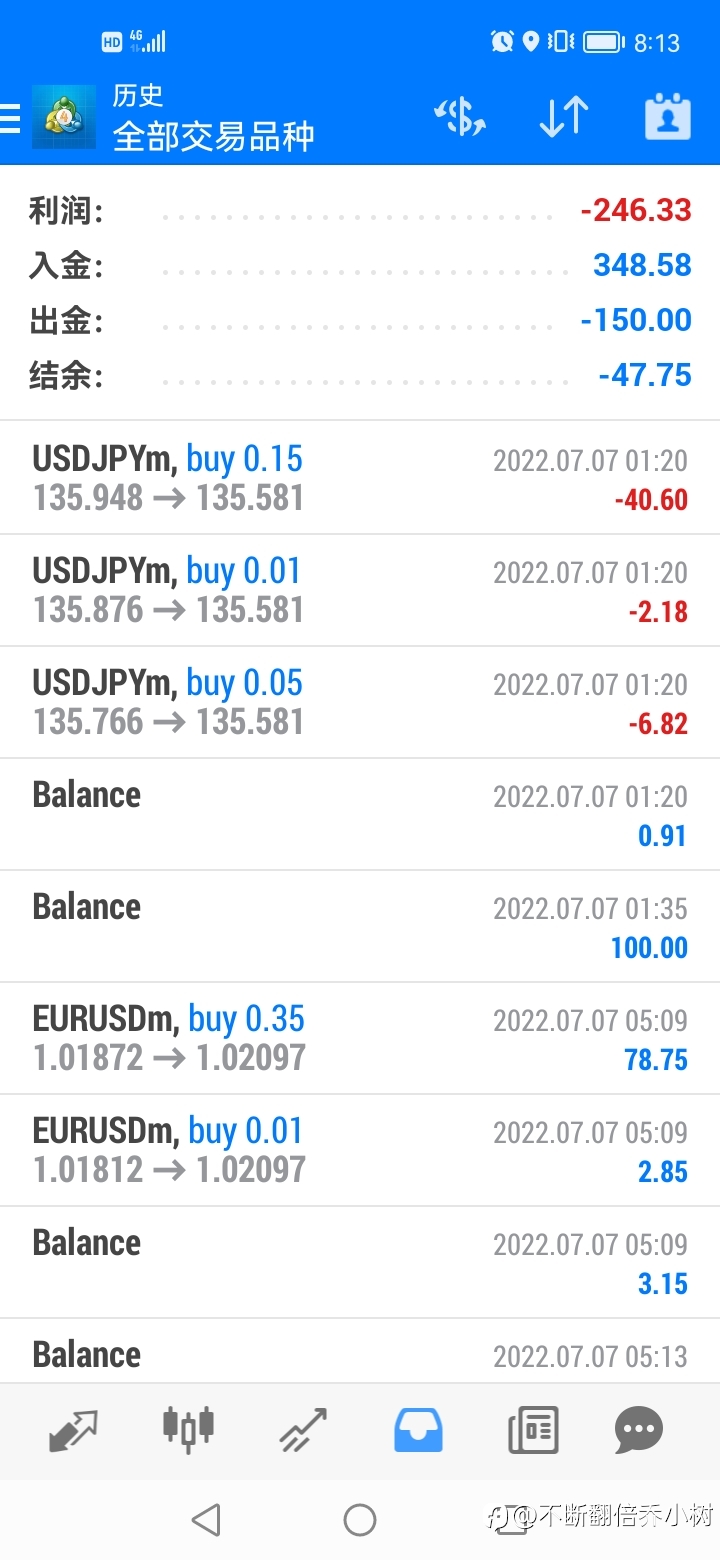720x1560 pixels.
Task: Select the Balance entry of 100.00
Action: (360, 926)
